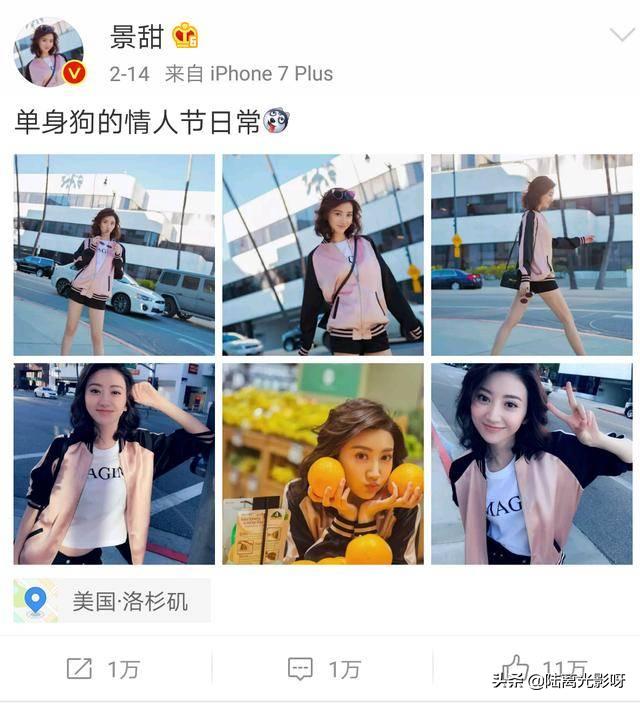640x703 pixels.
Task: Open comments on this post
Action: tap(324, 669)
